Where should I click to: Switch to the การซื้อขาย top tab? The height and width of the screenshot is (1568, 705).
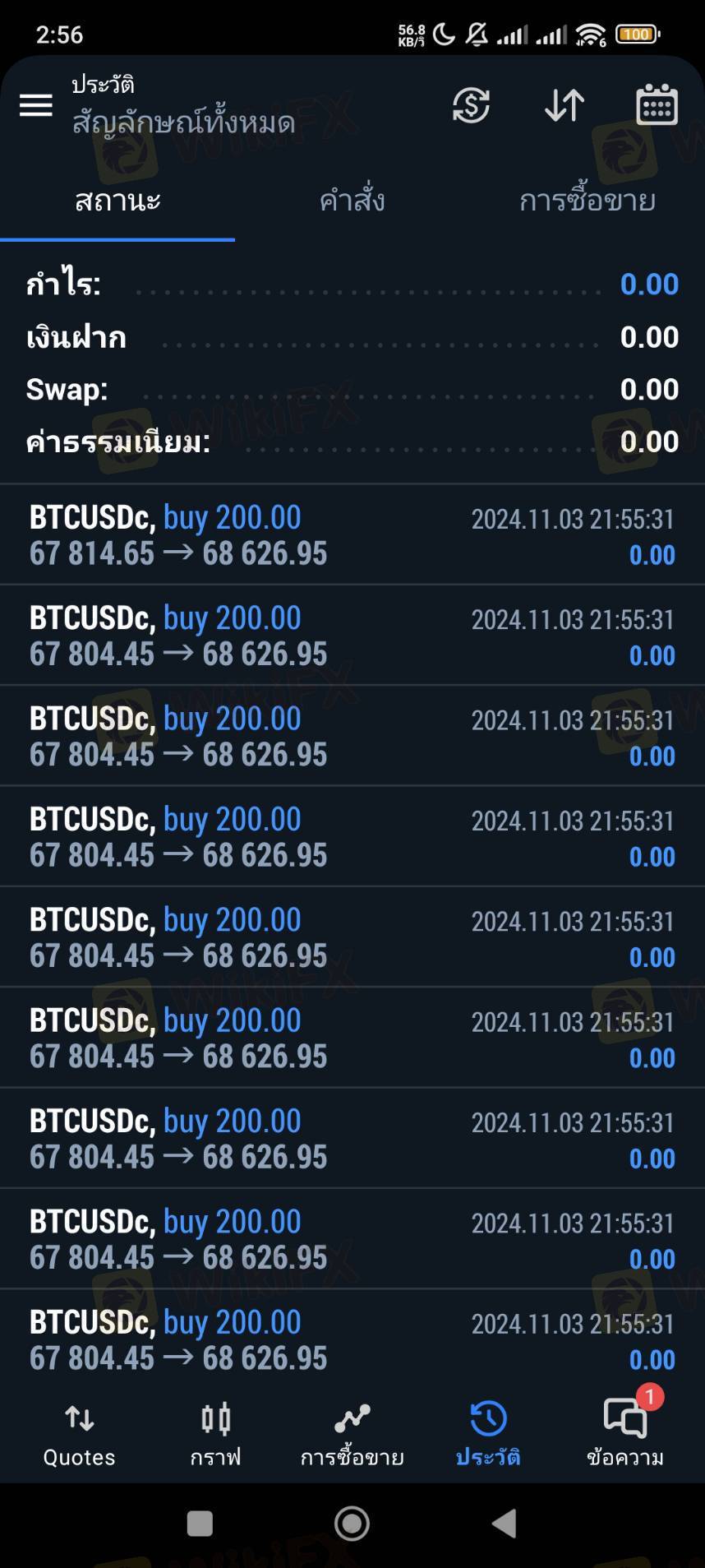[x=587, y=201]
